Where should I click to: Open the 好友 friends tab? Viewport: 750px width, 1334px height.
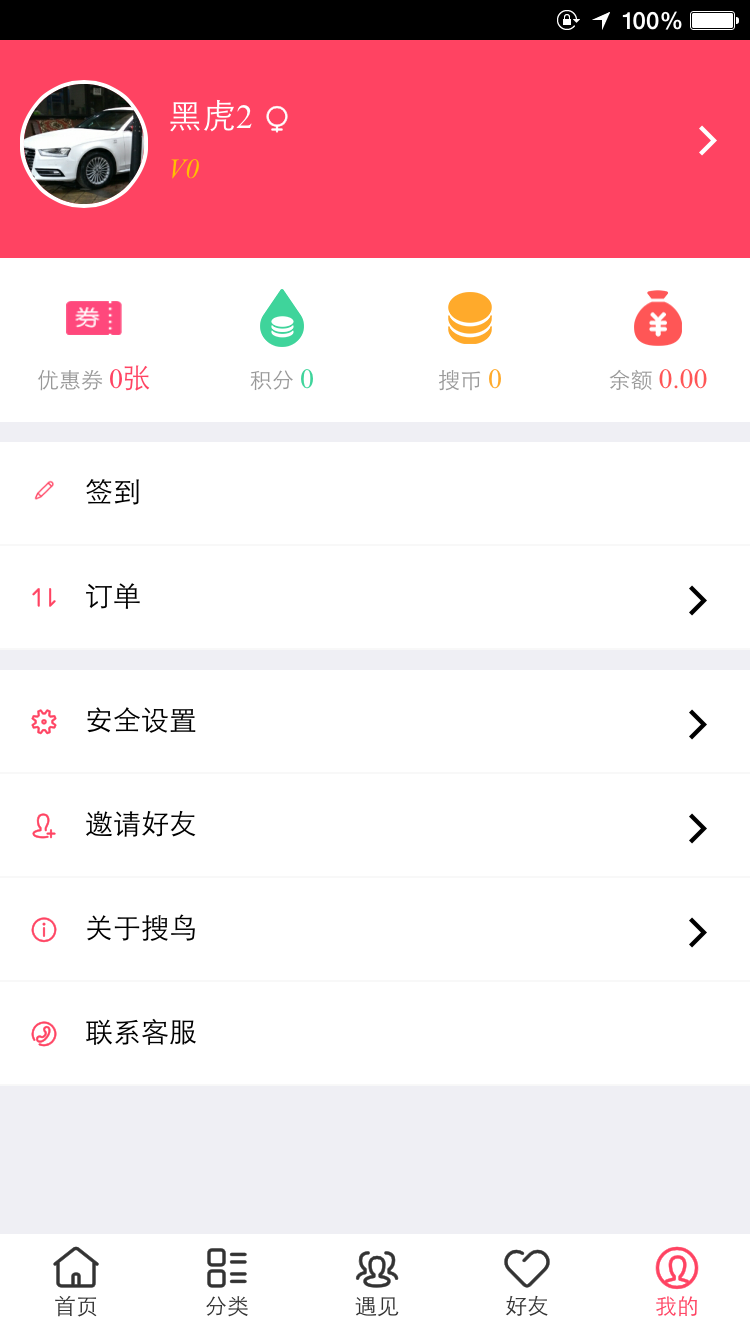pyautogui.click(x=527, y=1282)
